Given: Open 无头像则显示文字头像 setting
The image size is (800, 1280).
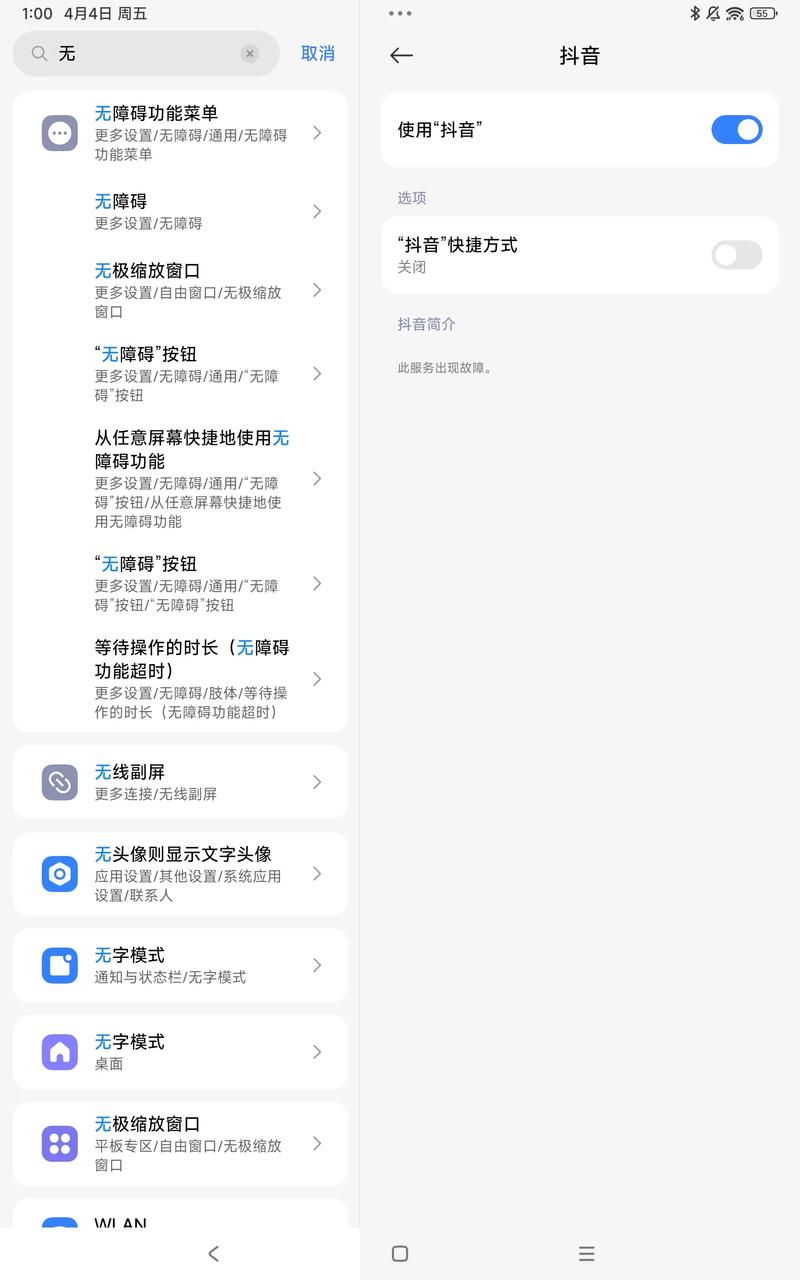Looking at the screenshot, I should click(x=180, y=874).
